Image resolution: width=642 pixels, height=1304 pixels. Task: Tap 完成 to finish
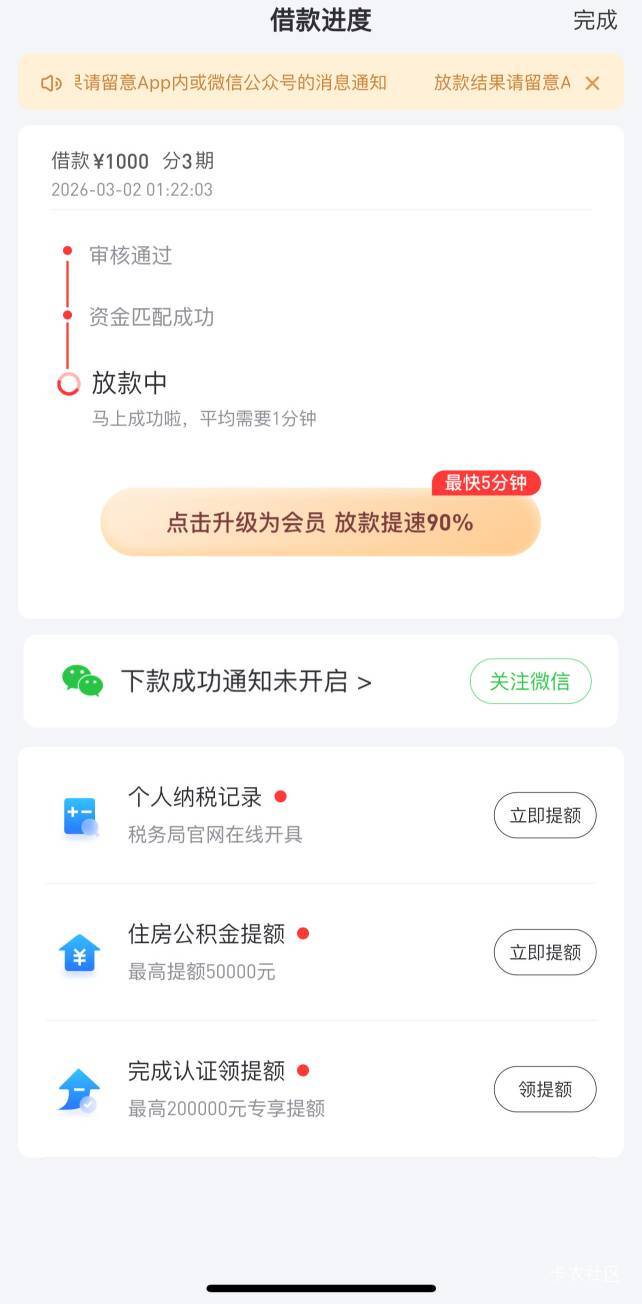click(x=595, y=20)
